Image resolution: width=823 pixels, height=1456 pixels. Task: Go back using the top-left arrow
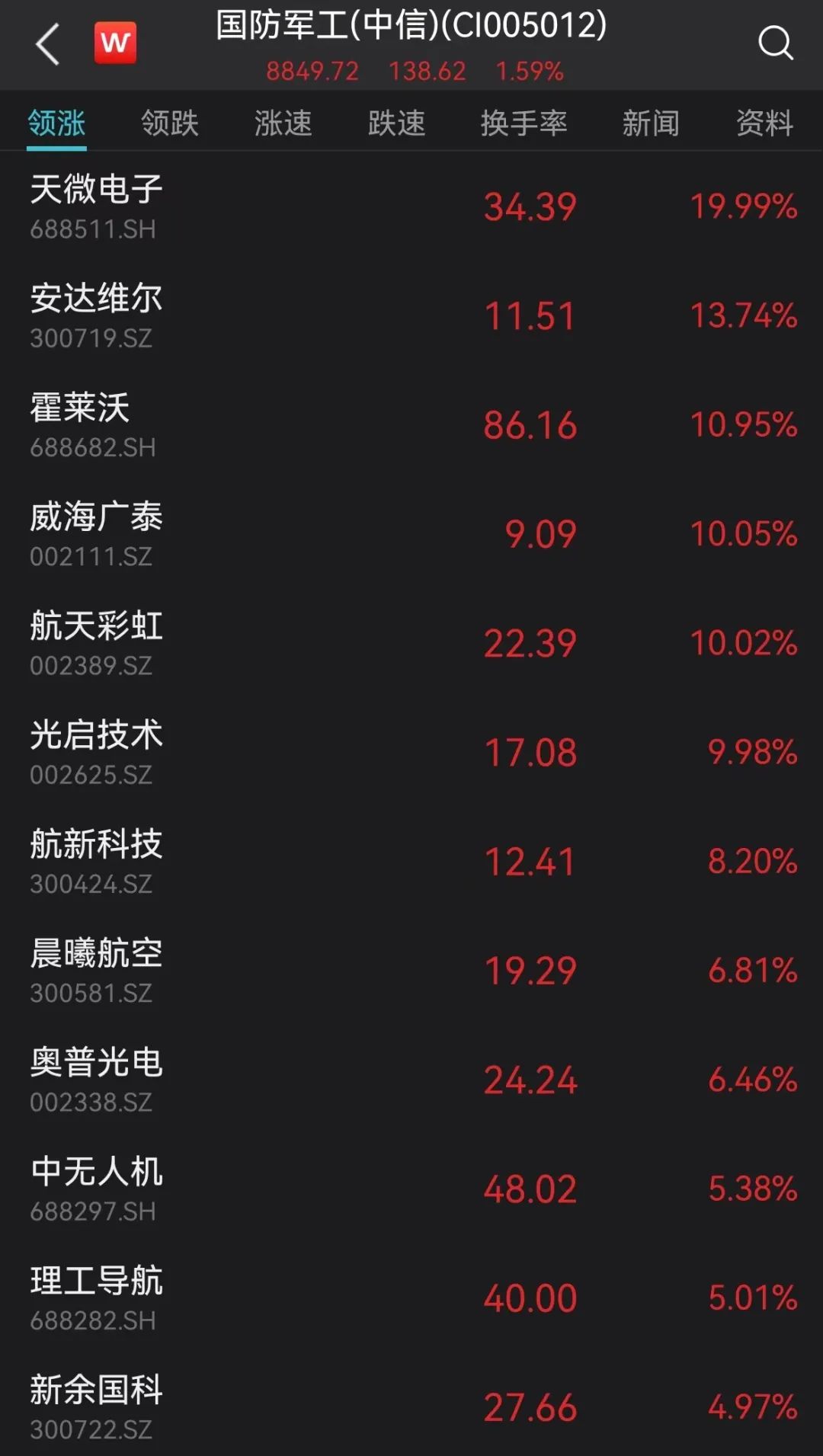(x=47, y=43)
